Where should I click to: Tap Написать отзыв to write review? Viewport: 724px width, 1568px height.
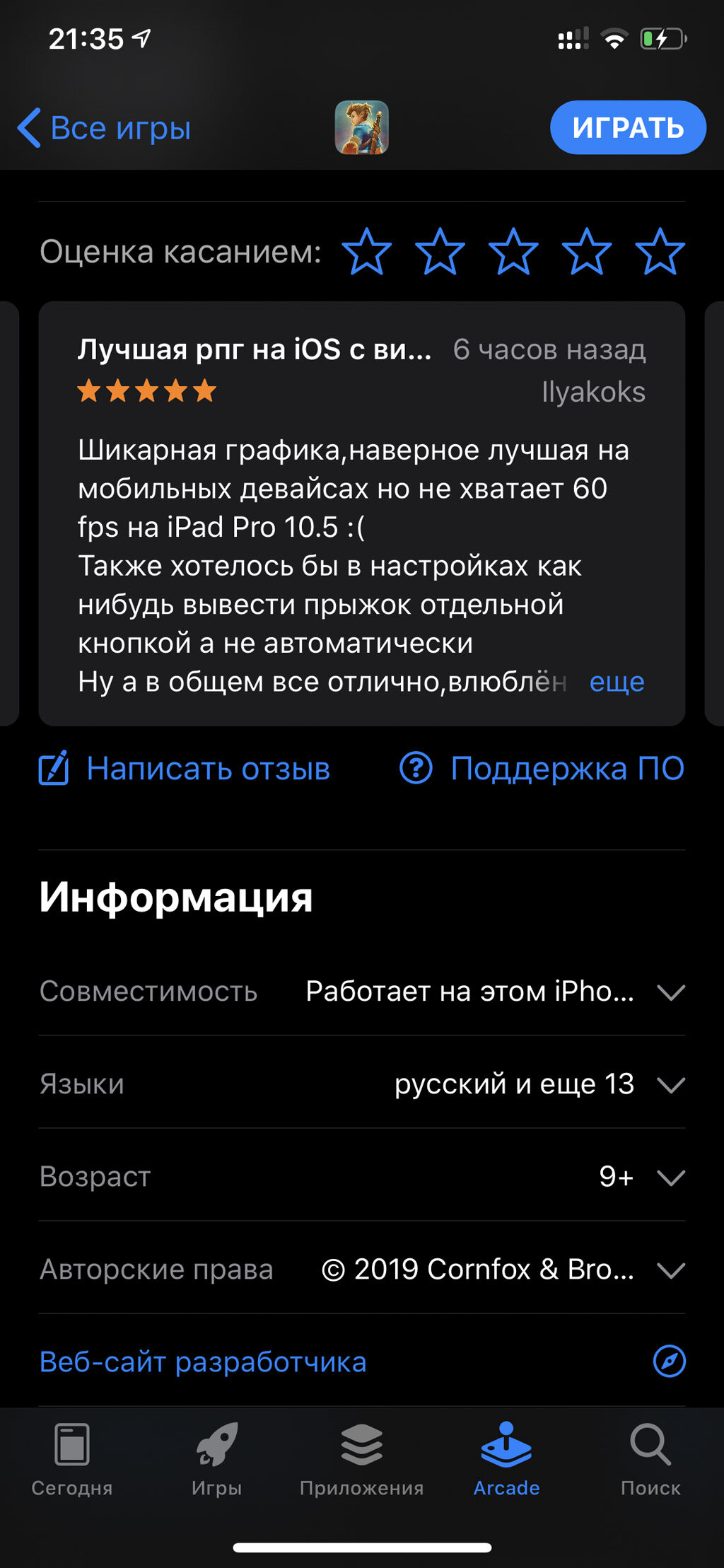pyautogui.click(x=184, y=769)
